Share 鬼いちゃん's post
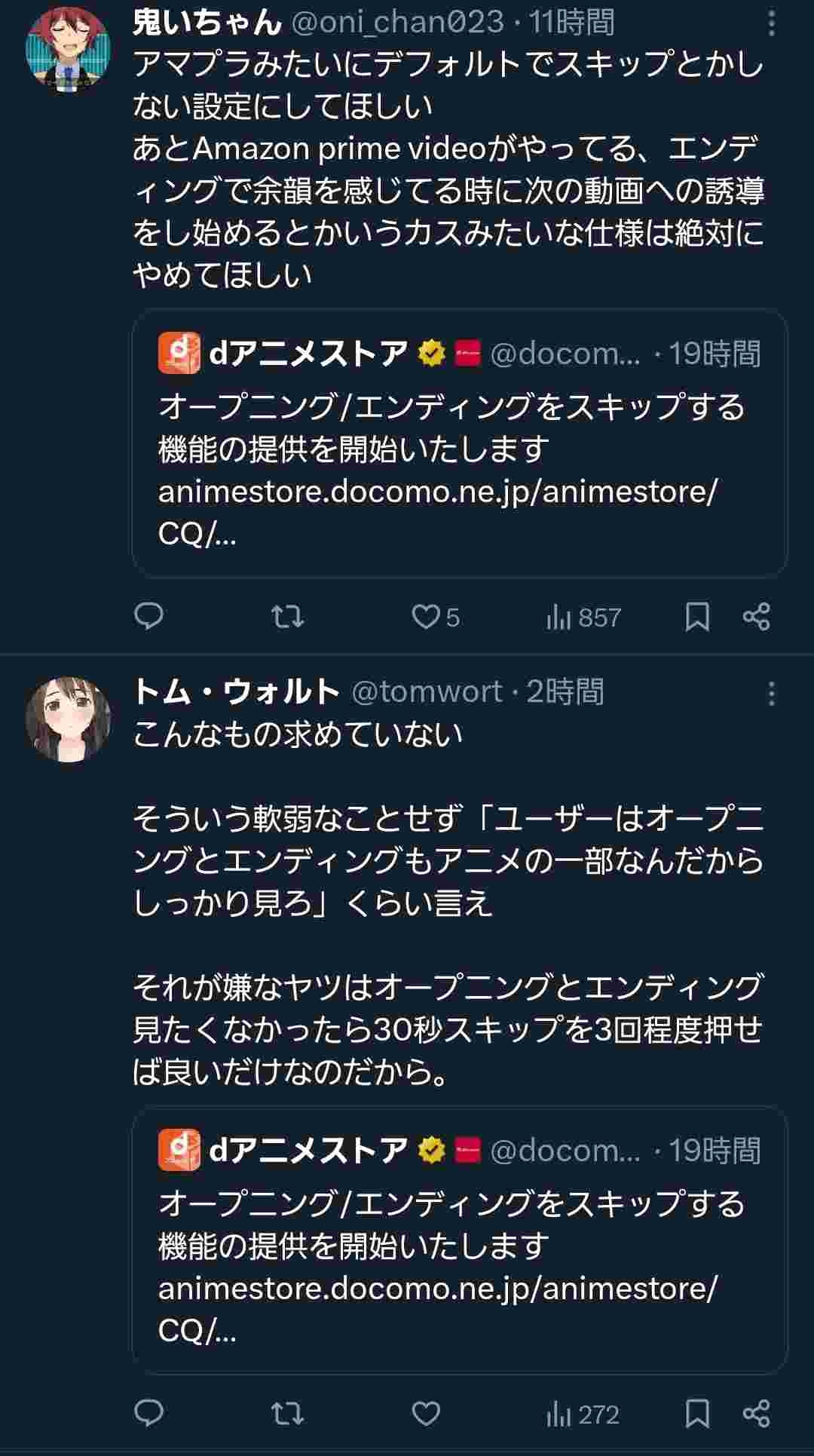 point(756,617)
